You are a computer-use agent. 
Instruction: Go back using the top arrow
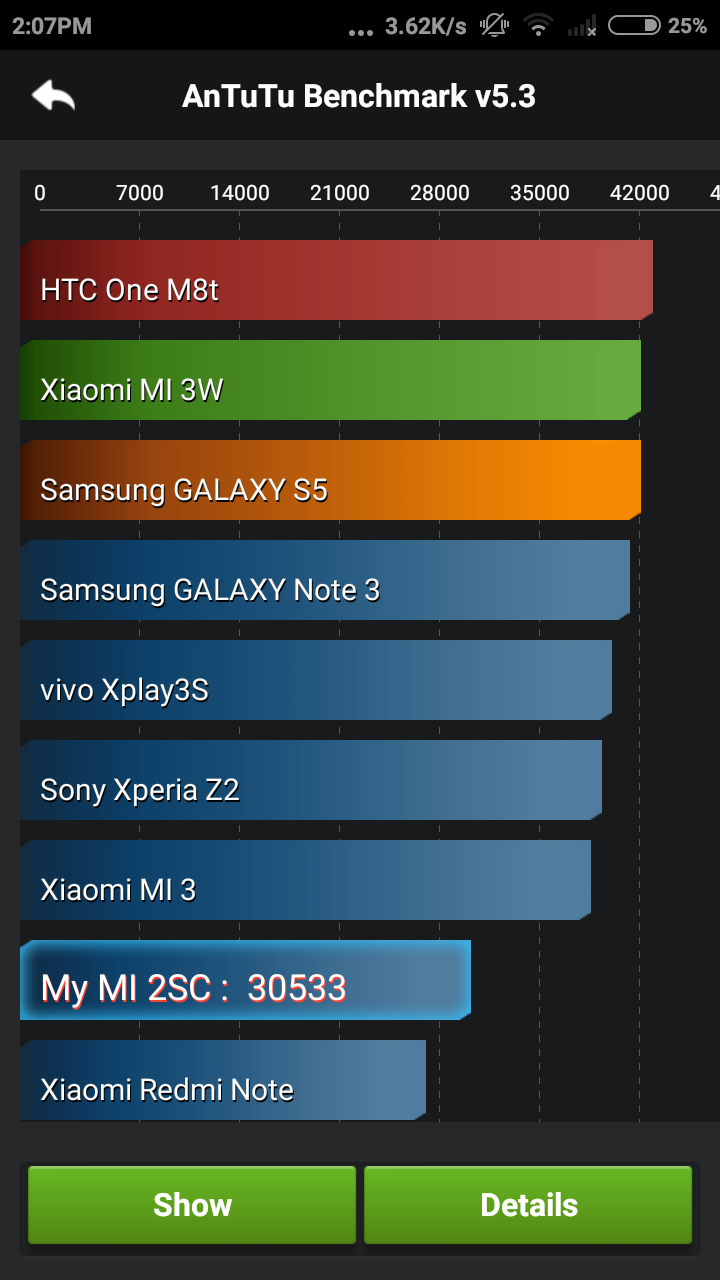pyautogui.click(x=54, y=96)
